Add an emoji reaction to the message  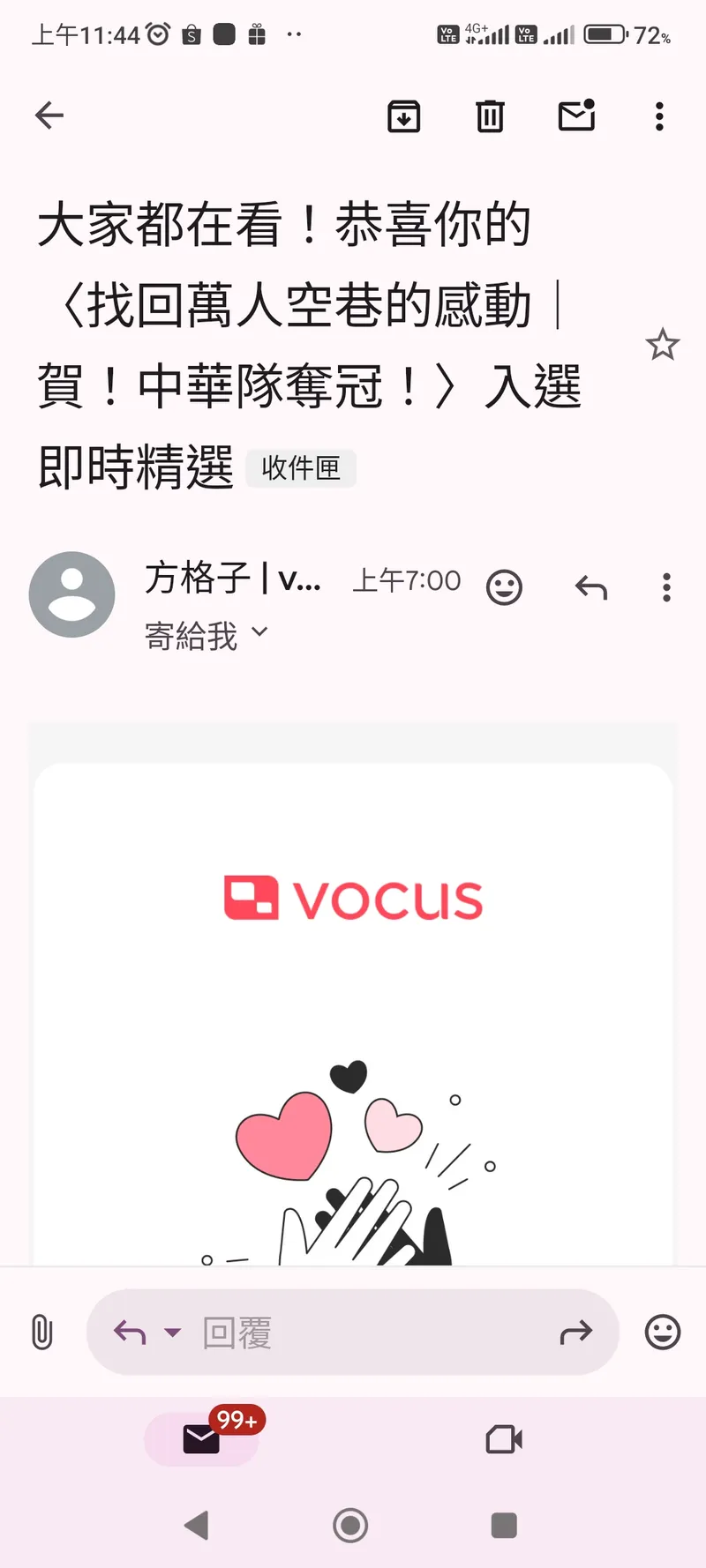coord(504,587)
